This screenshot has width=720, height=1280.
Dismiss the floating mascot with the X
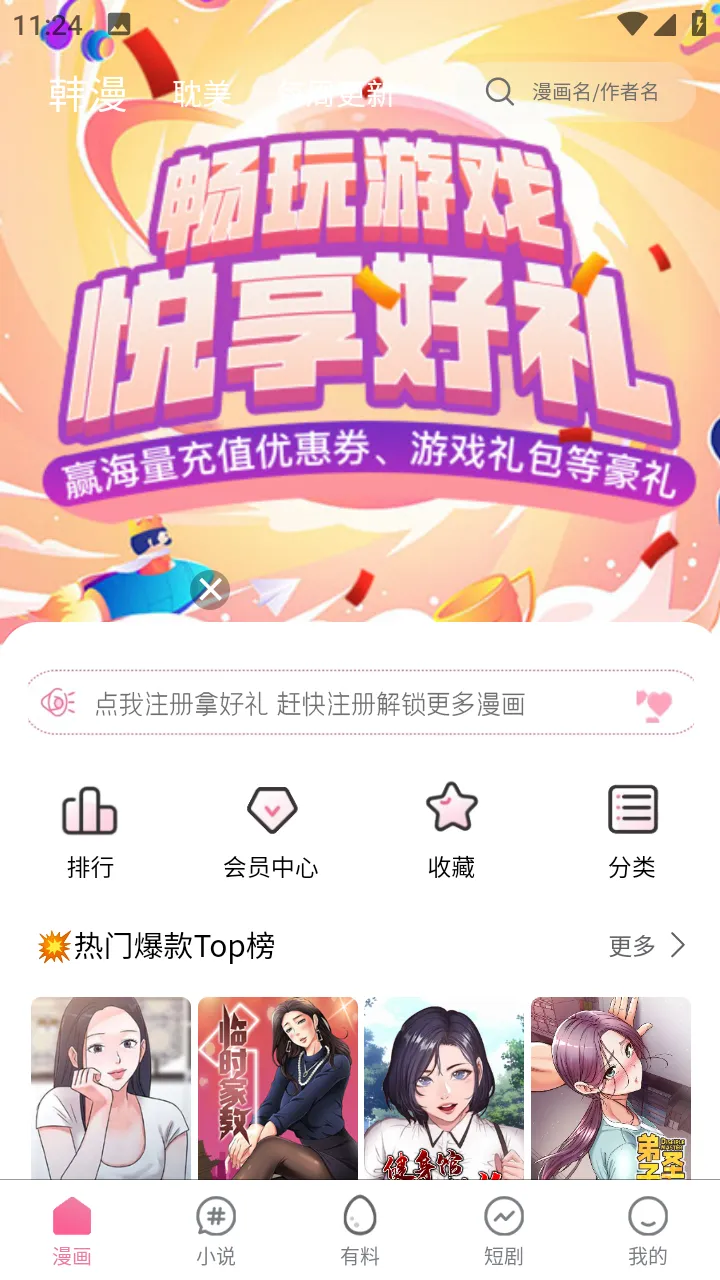pos(210,590)
